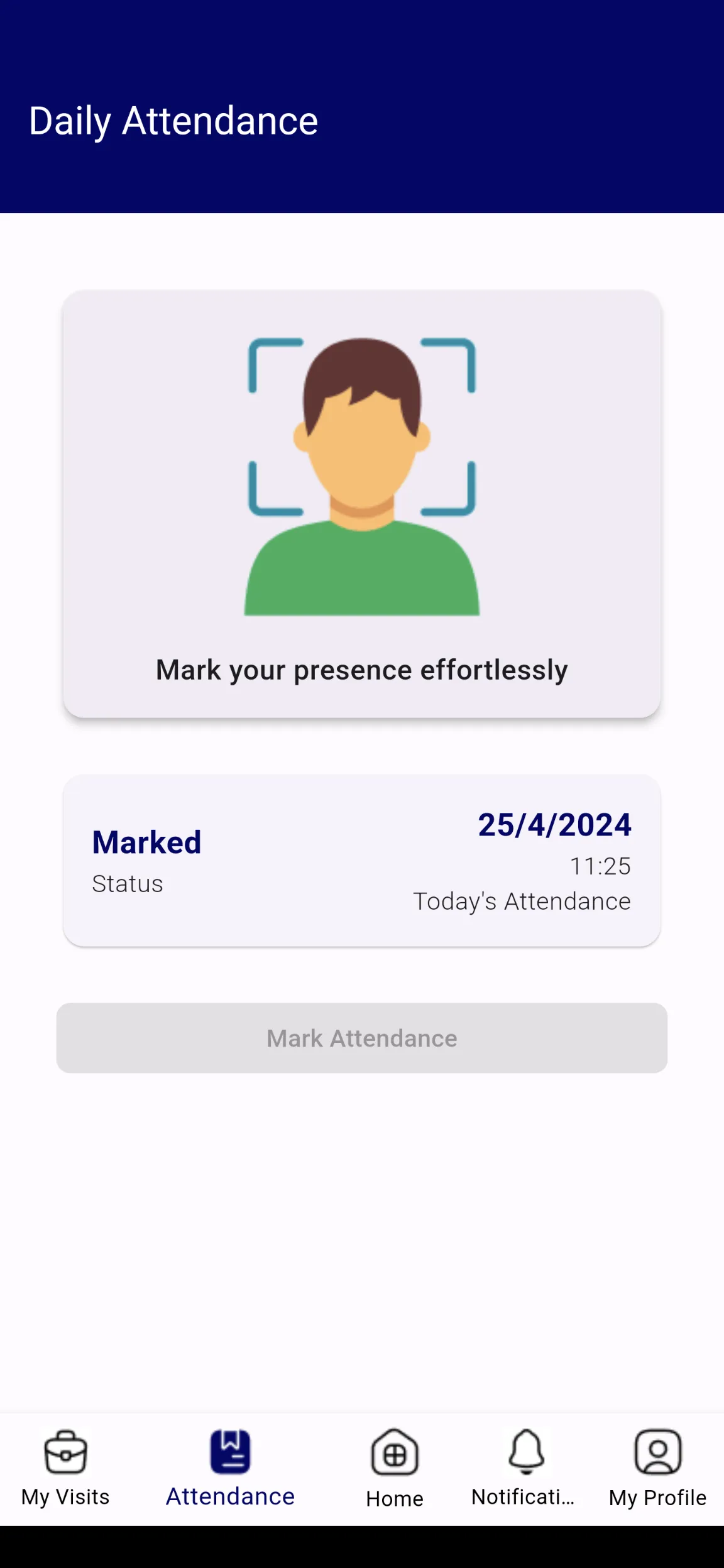Tap the Home house icon
The image size is (724, 1568).
click(395, 1452)
